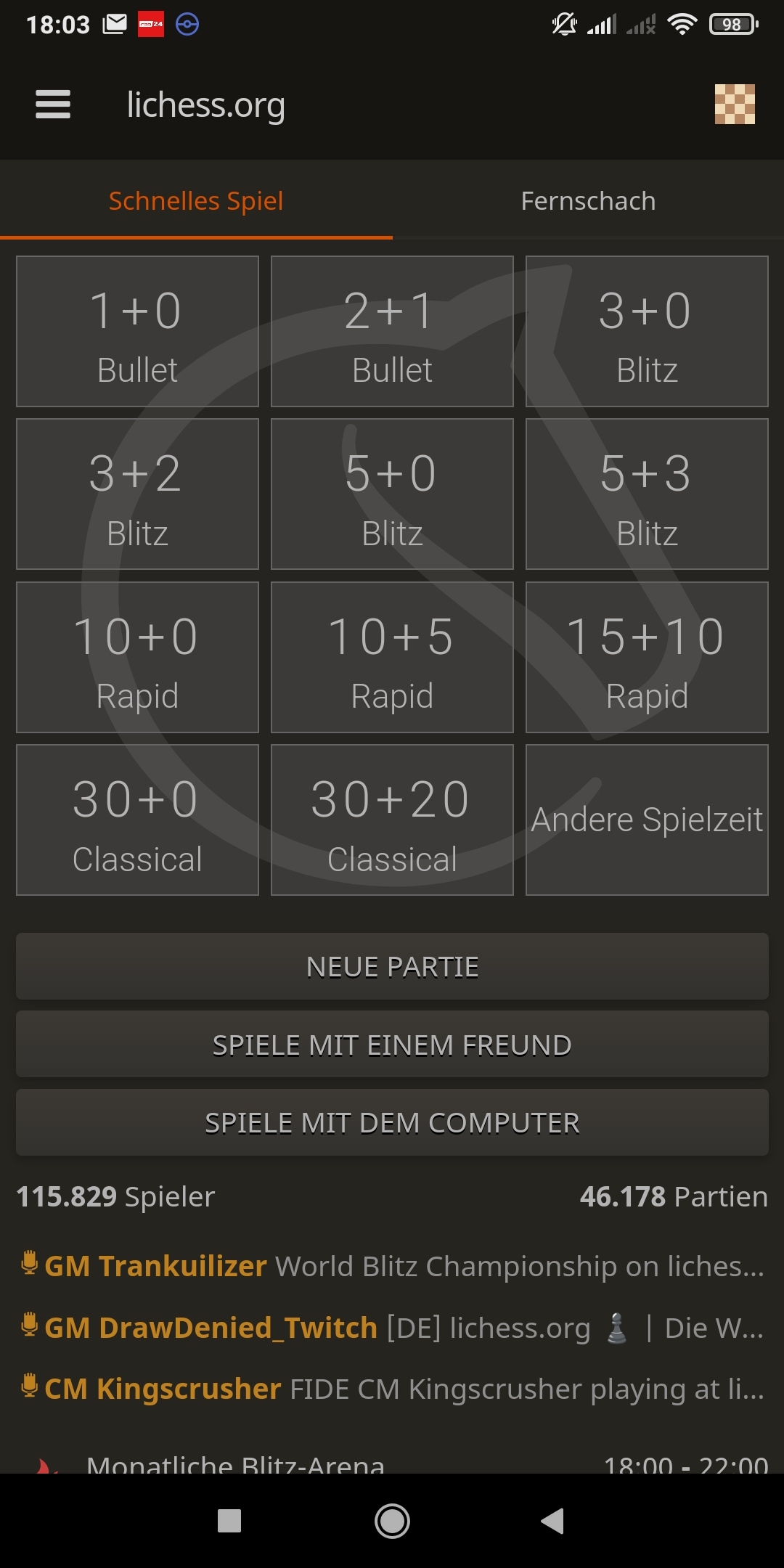Tap SPIELE MIT DEM COMPUTER
The width and height of the screenshot is (784, 1568).
(x=392, y=1122)
